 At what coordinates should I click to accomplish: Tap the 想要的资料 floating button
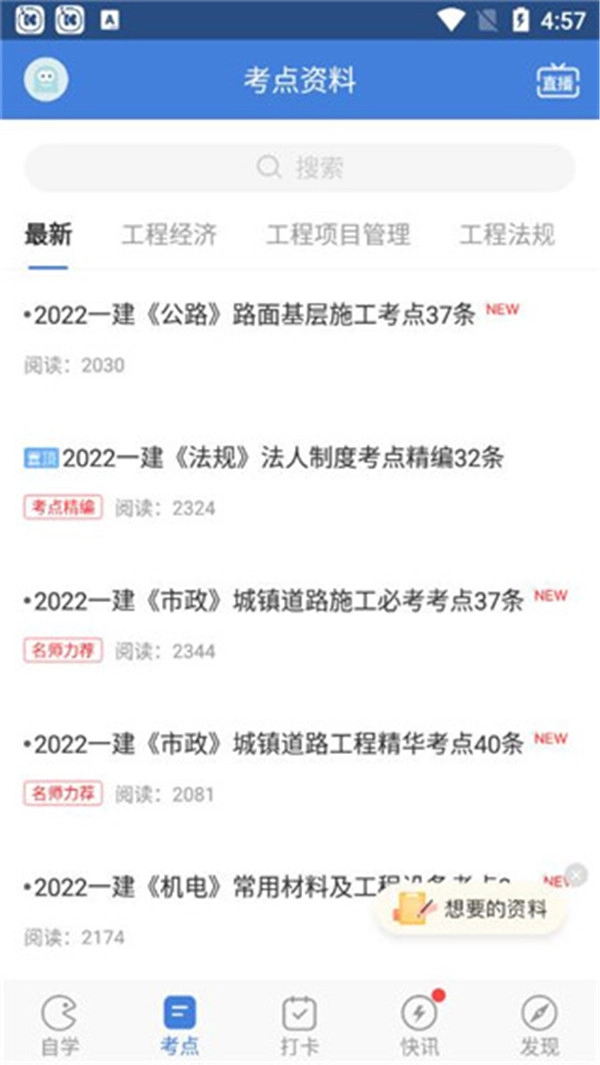(x=472, y=909)
